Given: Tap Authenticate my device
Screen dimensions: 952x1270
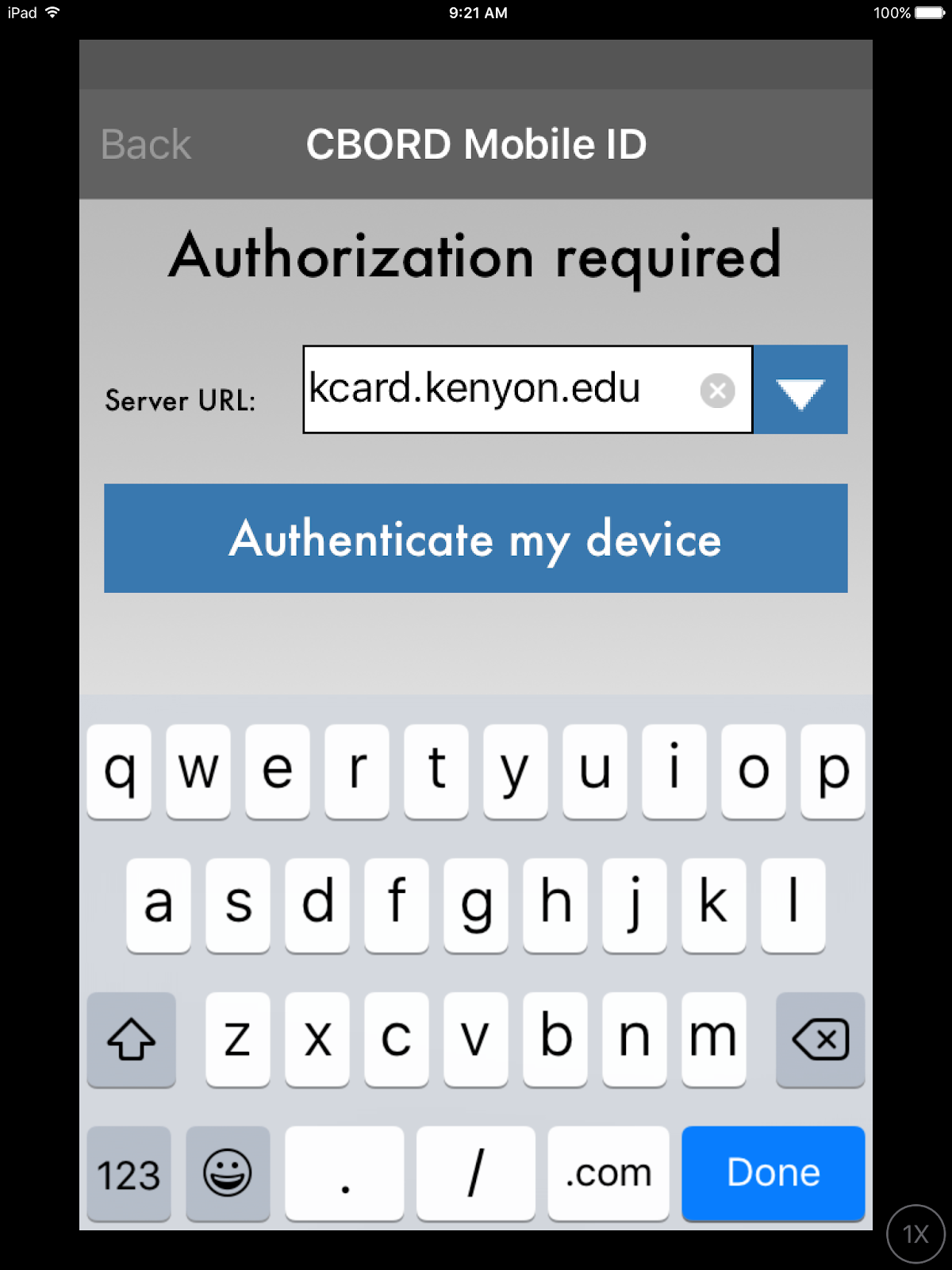Looking at the screenshot, I should pyautogui.click(x=475, y=538).
